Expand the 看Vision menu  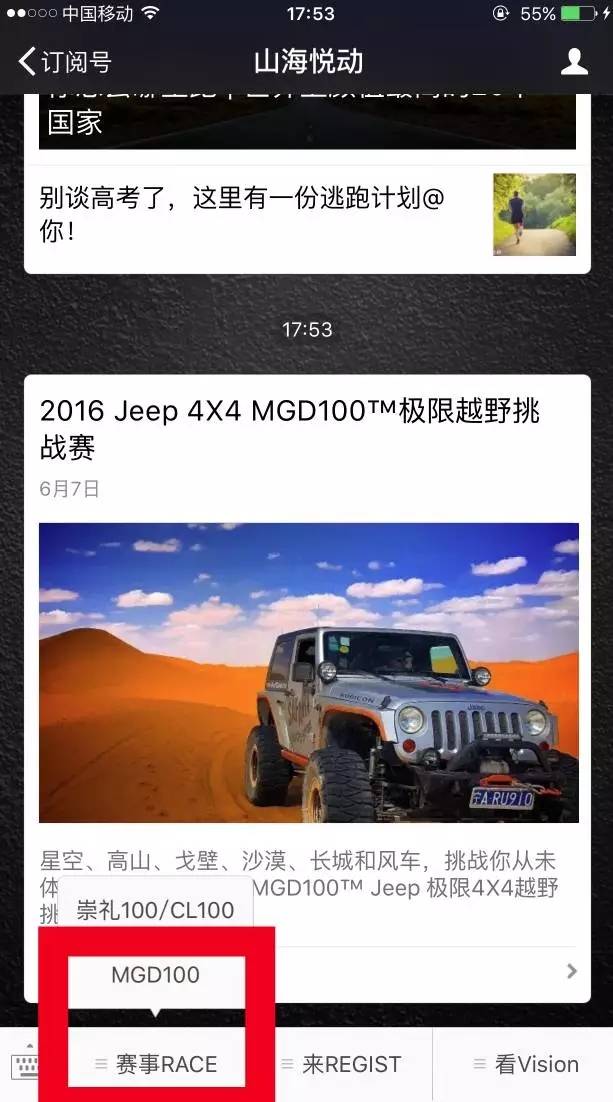[526, 1065]
